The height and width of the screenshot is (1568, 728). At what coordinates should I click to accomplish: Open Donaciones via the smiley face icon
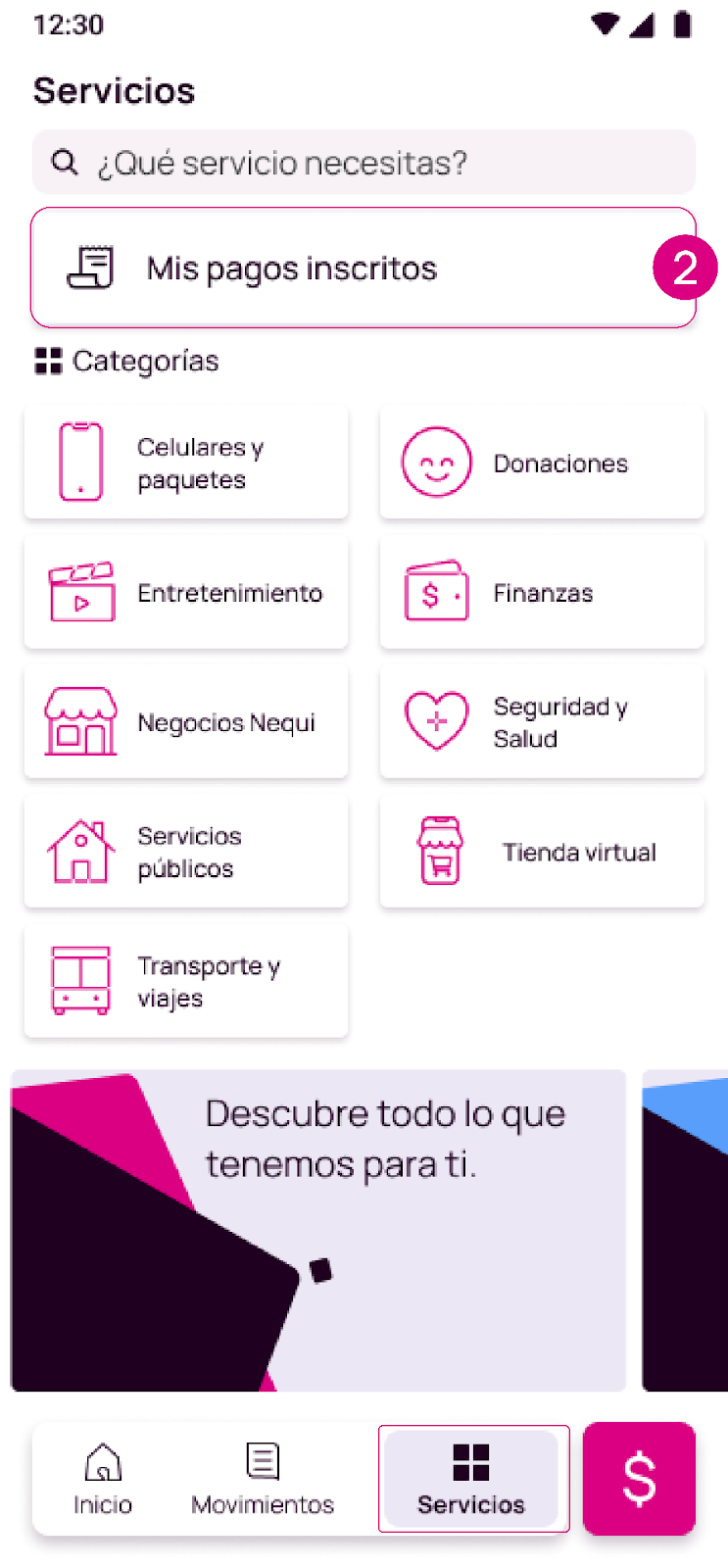[x=437, y=461]
